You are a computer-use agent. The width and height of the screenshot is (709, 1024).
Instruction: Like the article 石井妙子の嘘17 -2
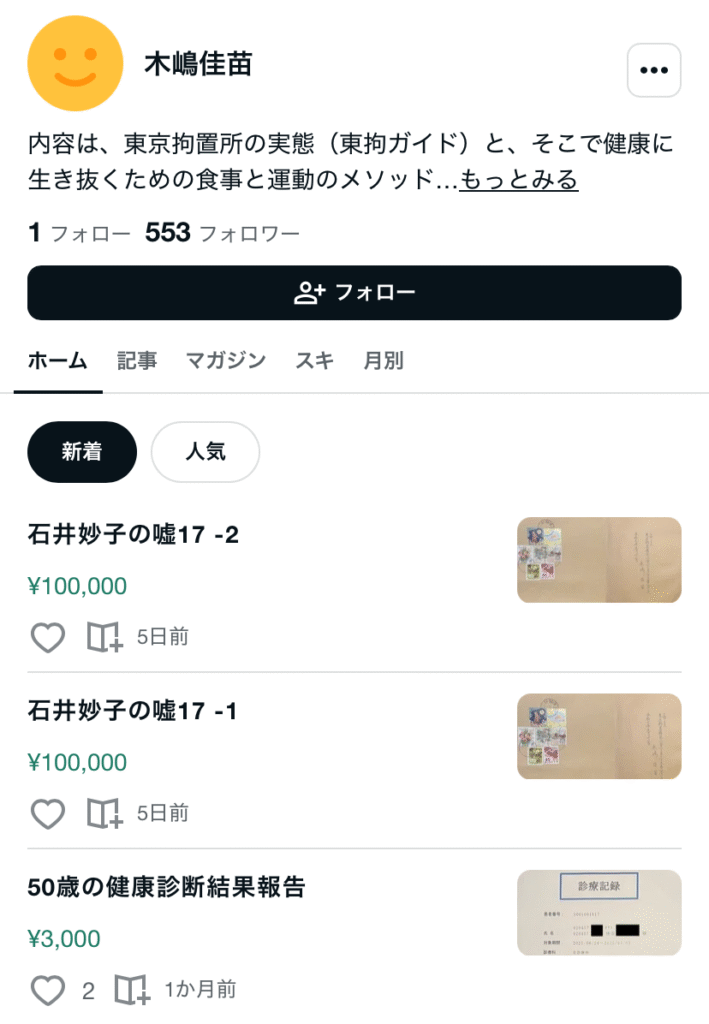pyautogui.click(x=48, y=637)
